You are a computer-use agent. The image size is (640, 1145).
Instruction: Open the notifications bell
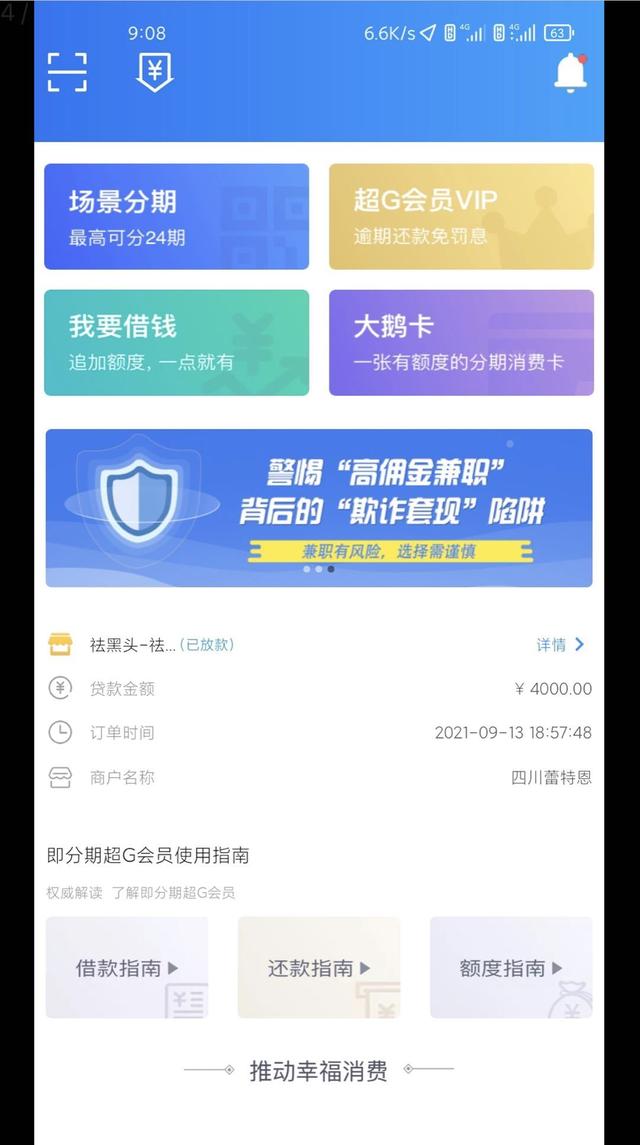570,73
